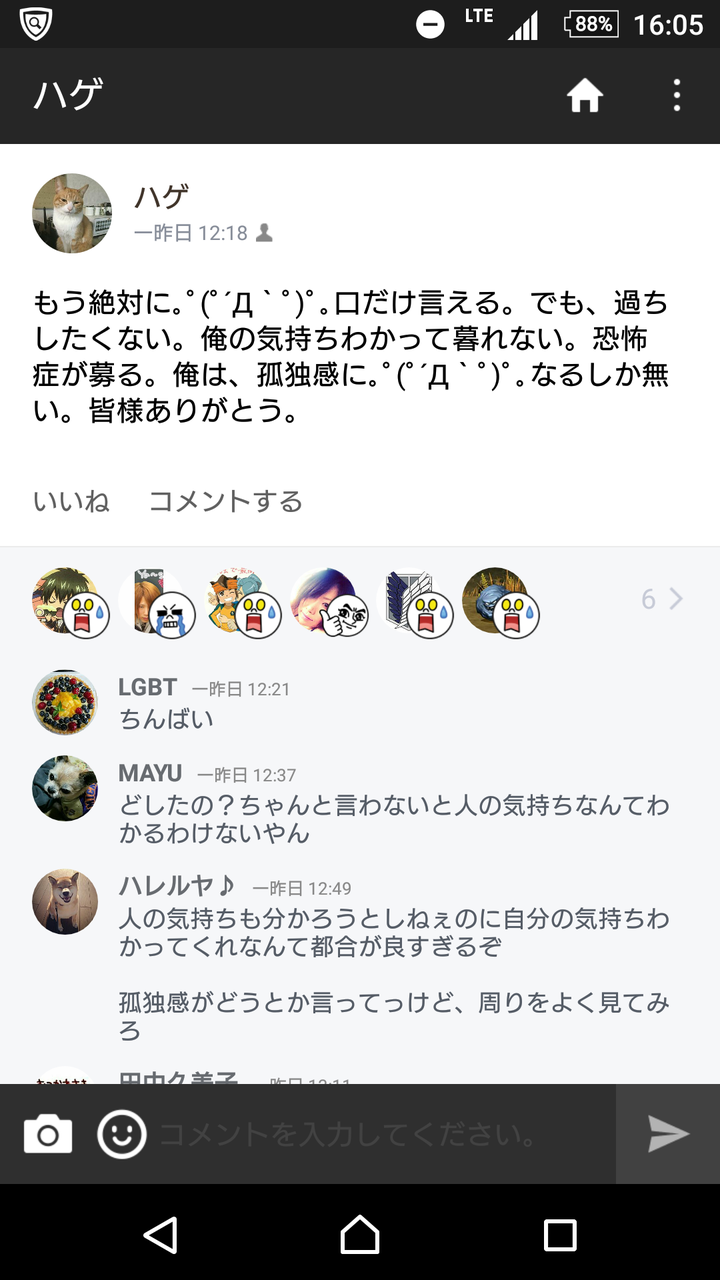The width and height of the screenshot is (720, 1280).
Task: Open the sticker smiley picker
Action: (x=122, y=1134)
